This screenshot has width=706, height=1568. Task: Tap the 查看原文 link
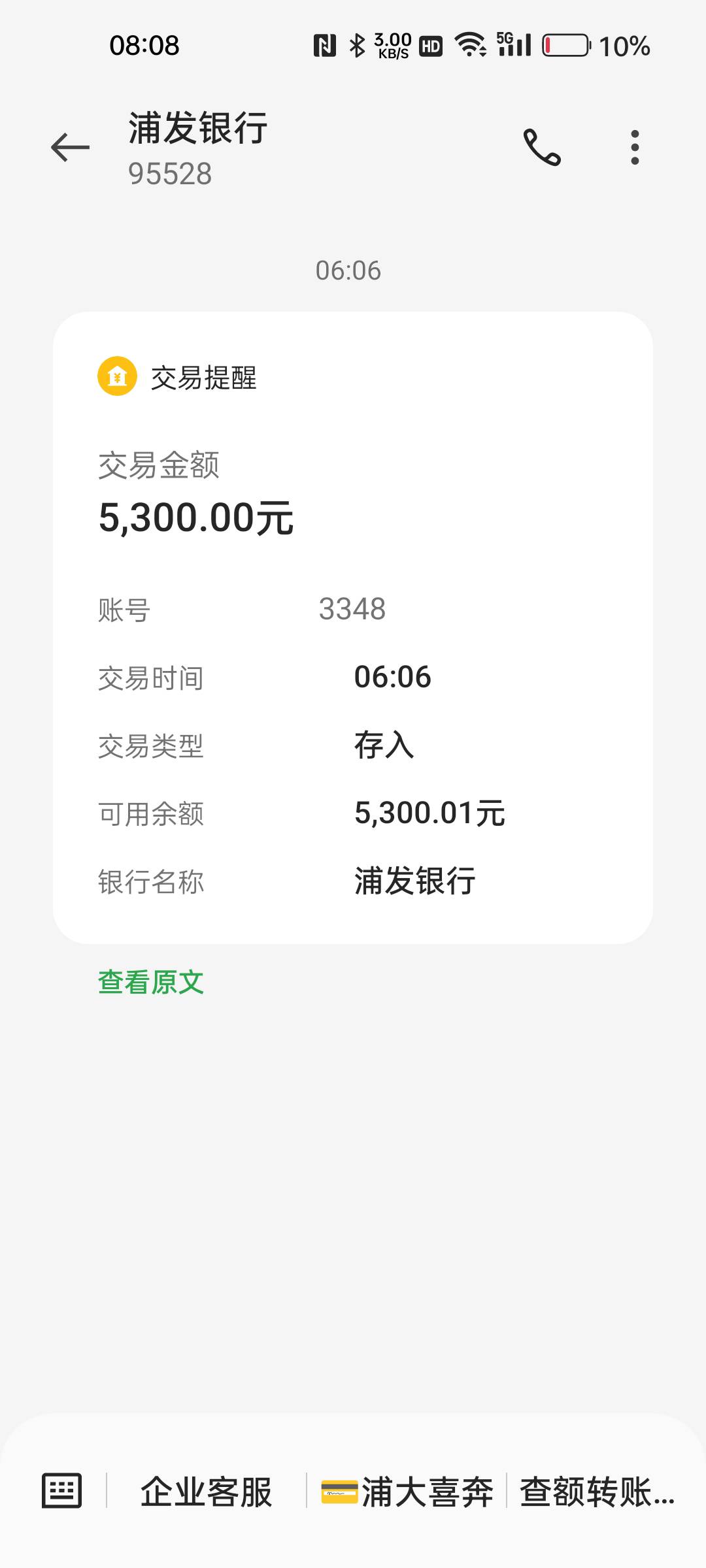(151, 982)
